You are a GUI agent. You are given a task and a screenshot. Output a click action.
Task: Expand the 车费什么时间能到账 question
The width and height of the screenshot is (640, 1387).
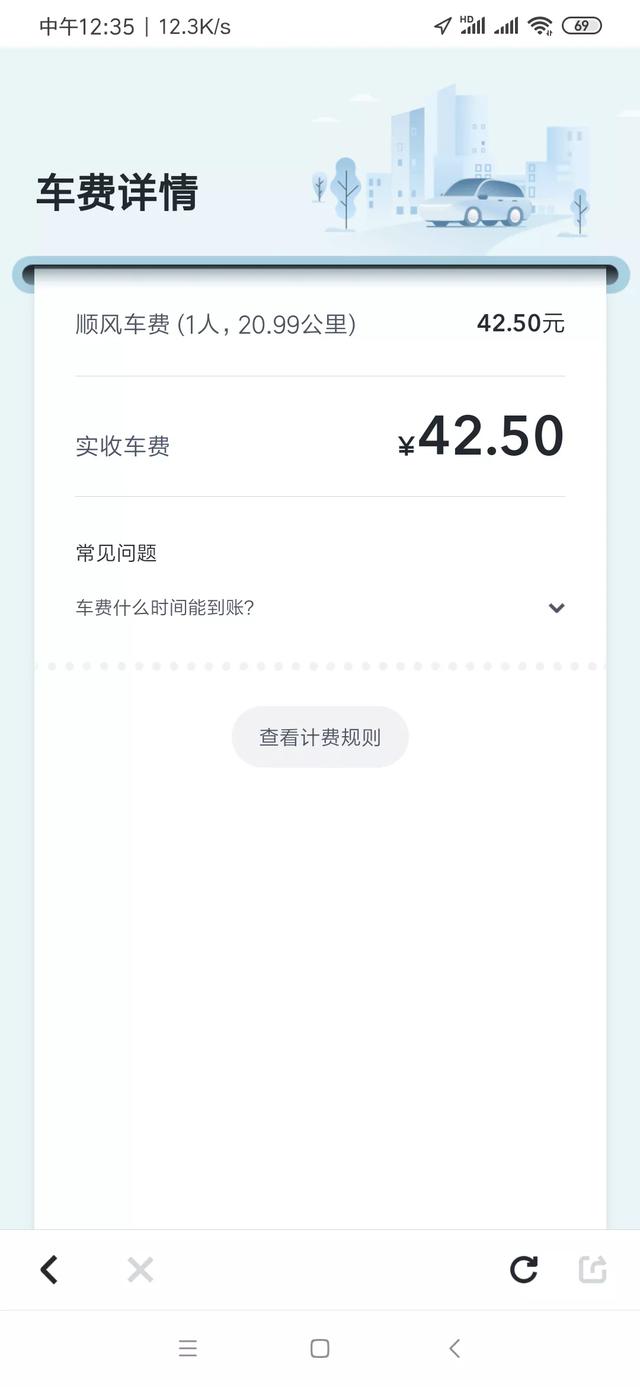point(320,608)
